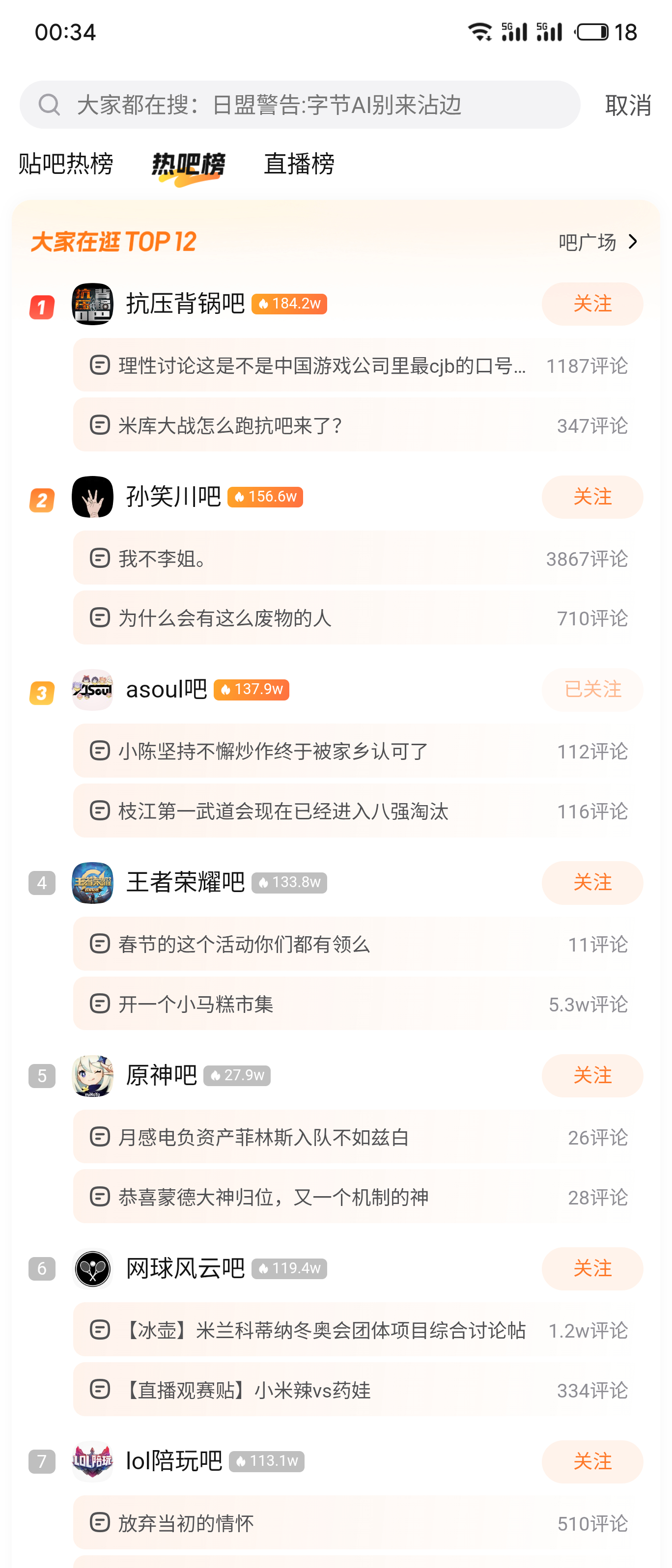Open the post 枝江第一武道会现在已经进入八强淘汰
Screen dimensions: 672x1568
click(358, 811)
